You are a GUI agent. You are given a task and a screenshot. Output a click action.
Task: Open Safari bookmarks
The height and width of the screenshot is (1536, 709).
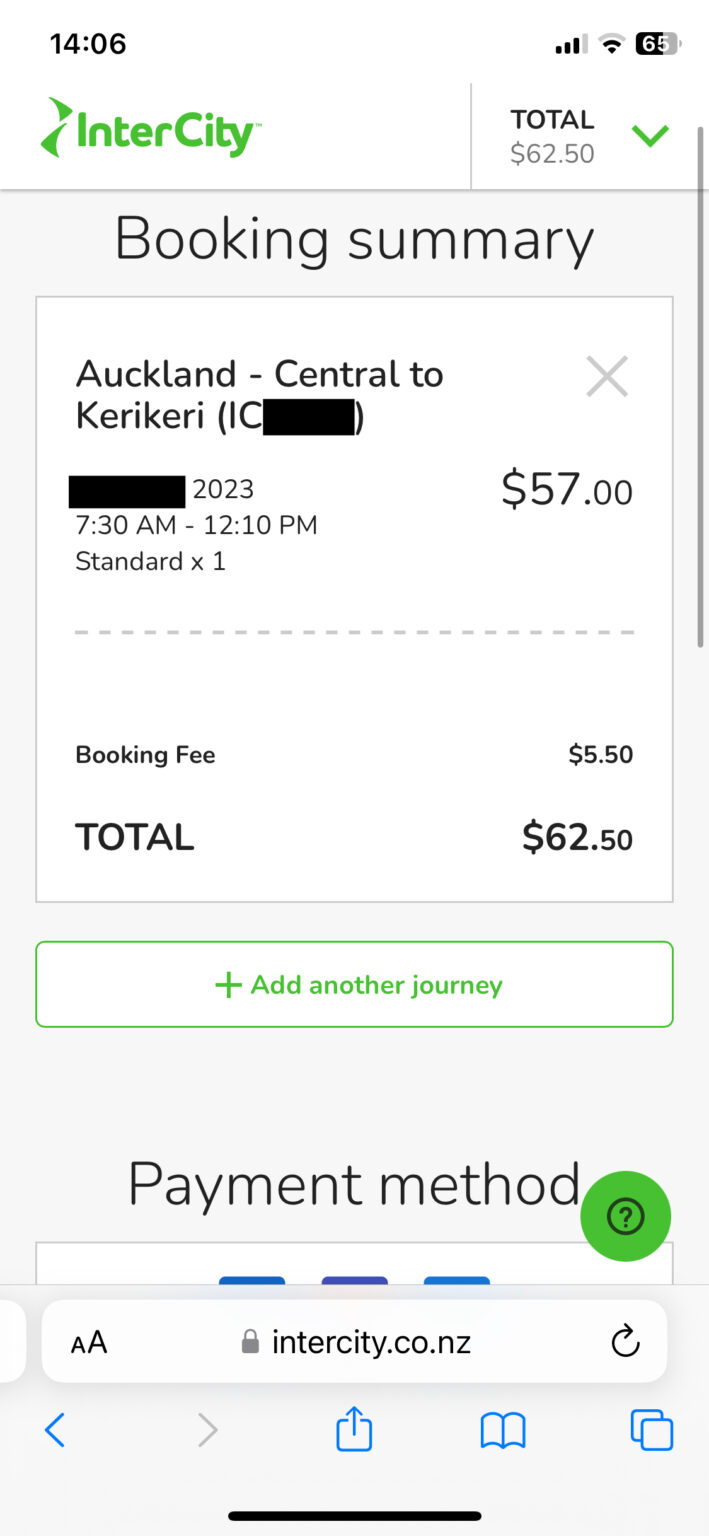503,1431
